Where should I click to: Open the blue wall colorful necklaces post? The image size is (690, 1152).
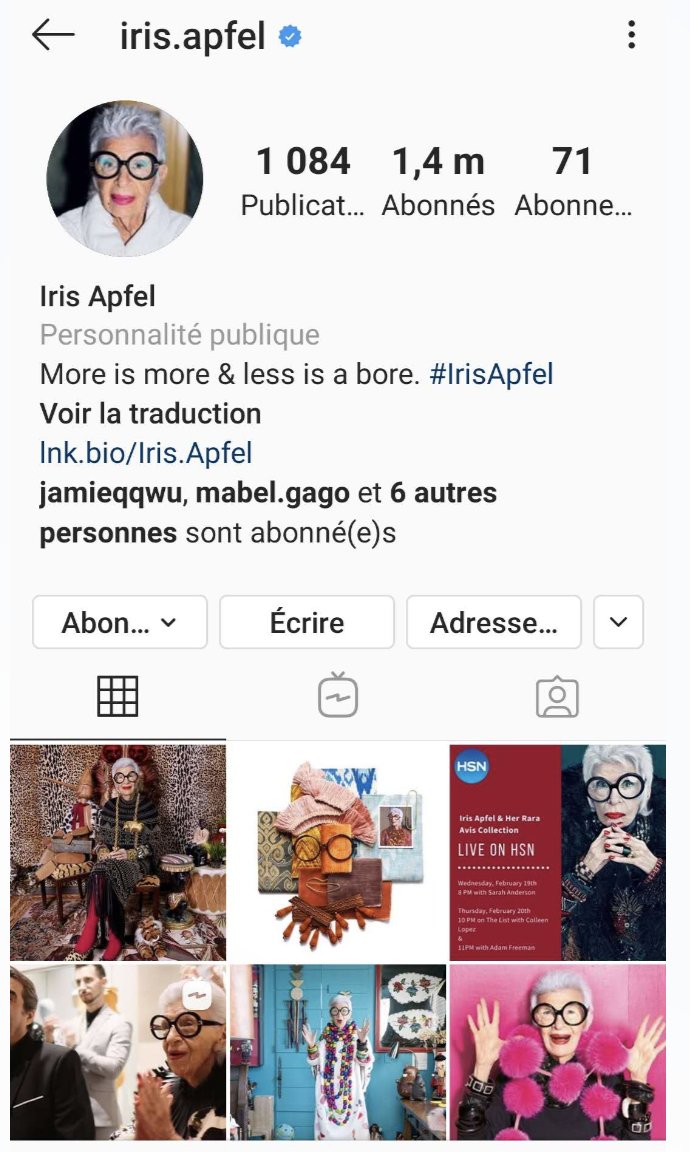pyautogui.click(x=338, y=1052)
